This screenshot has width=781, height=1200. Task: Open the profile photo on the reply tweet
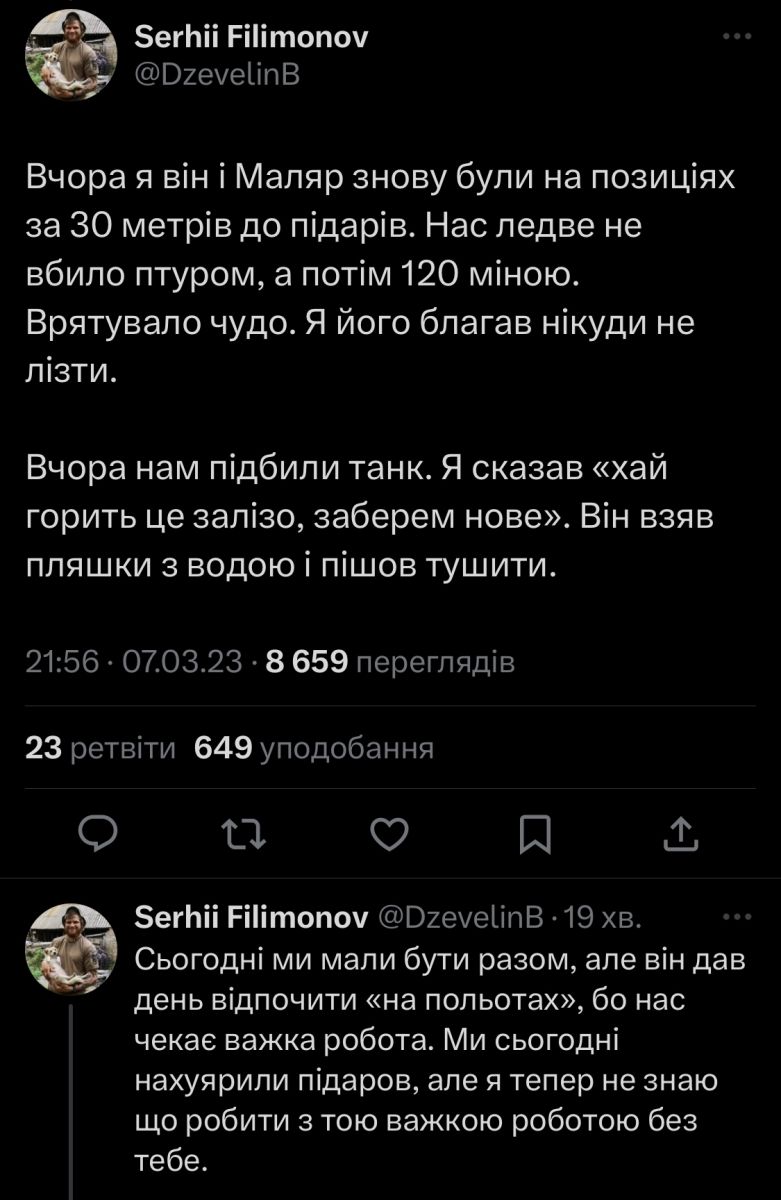pyautogui.click(x=70, y=948)
